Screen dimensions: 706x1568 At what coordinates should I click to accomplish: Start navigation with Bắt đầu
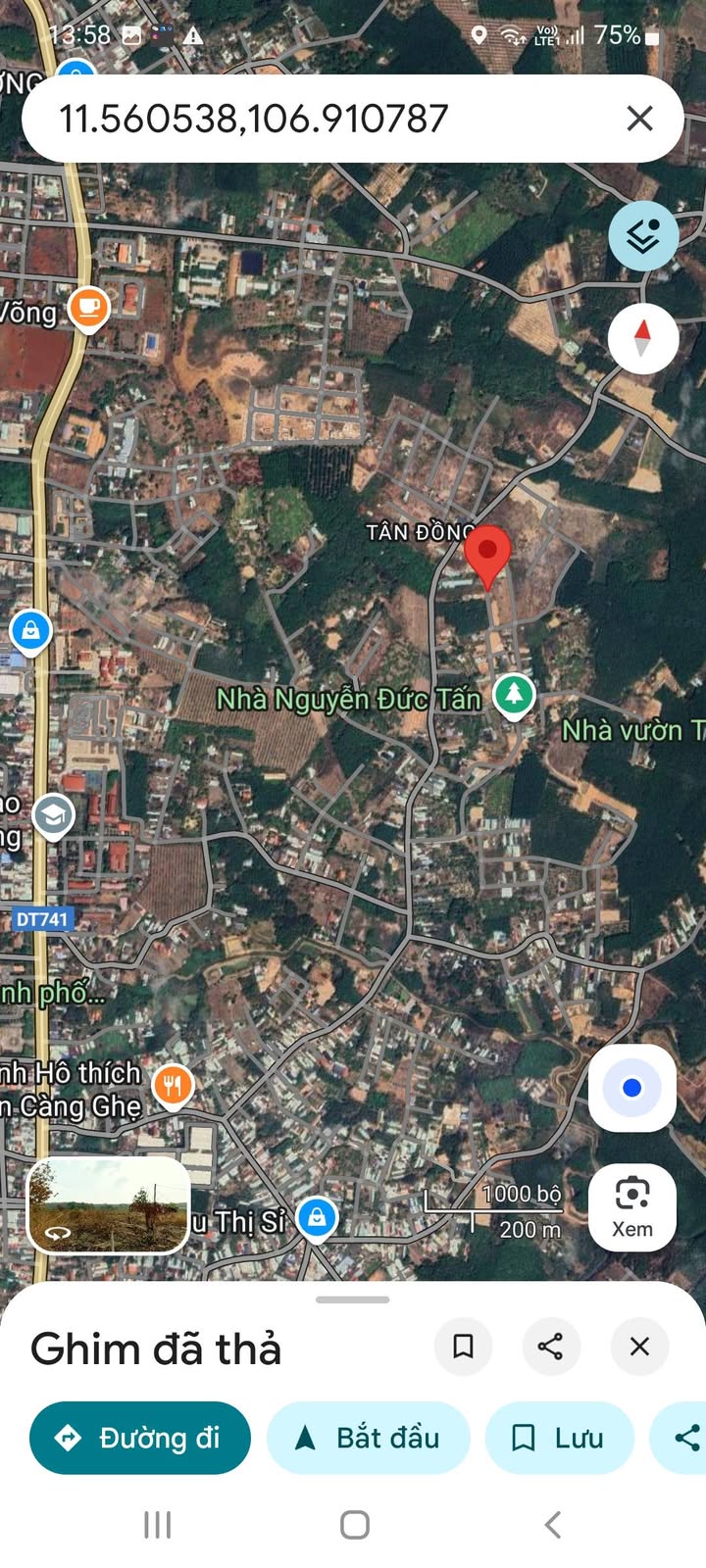pos(369,1438)
